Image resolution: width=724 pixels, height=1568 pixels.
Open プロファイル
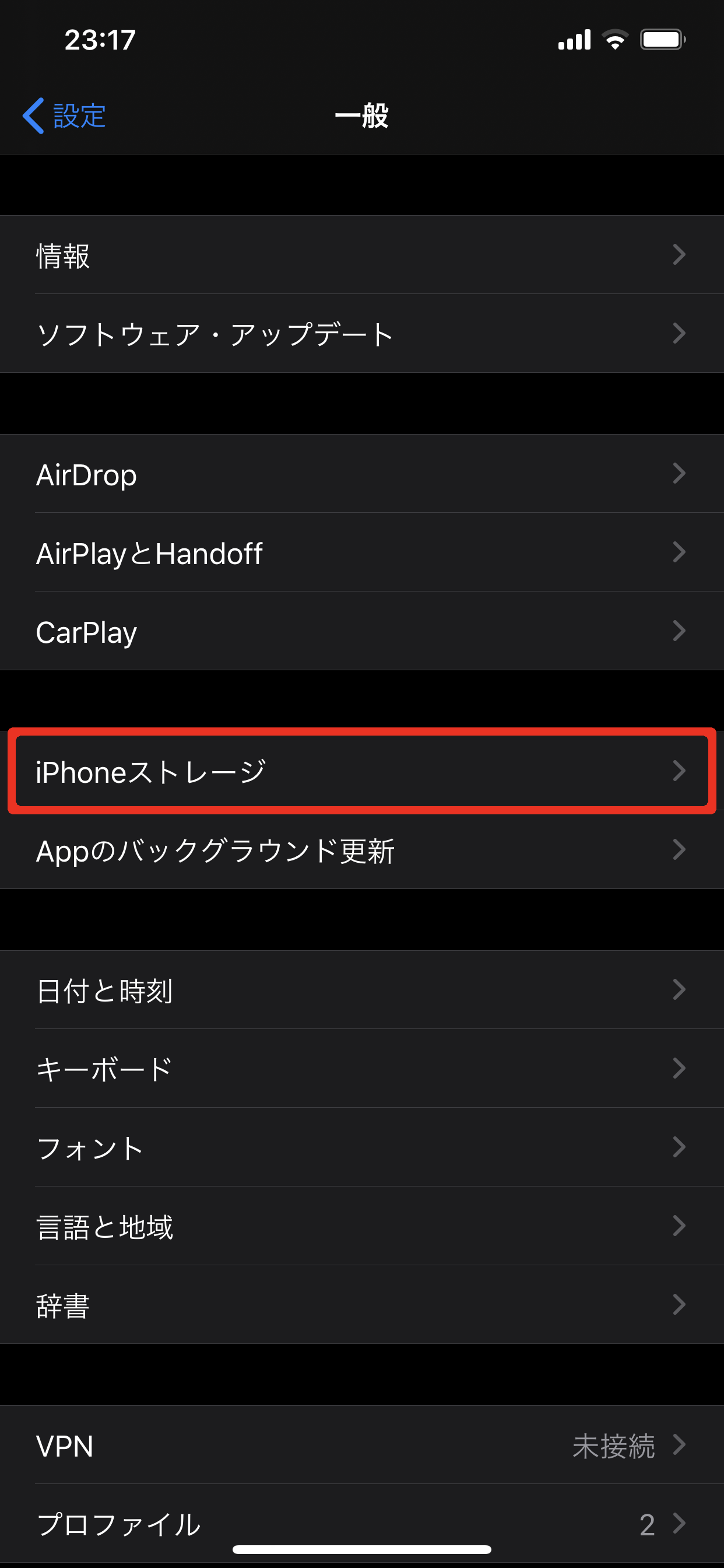coord(361,1523)
